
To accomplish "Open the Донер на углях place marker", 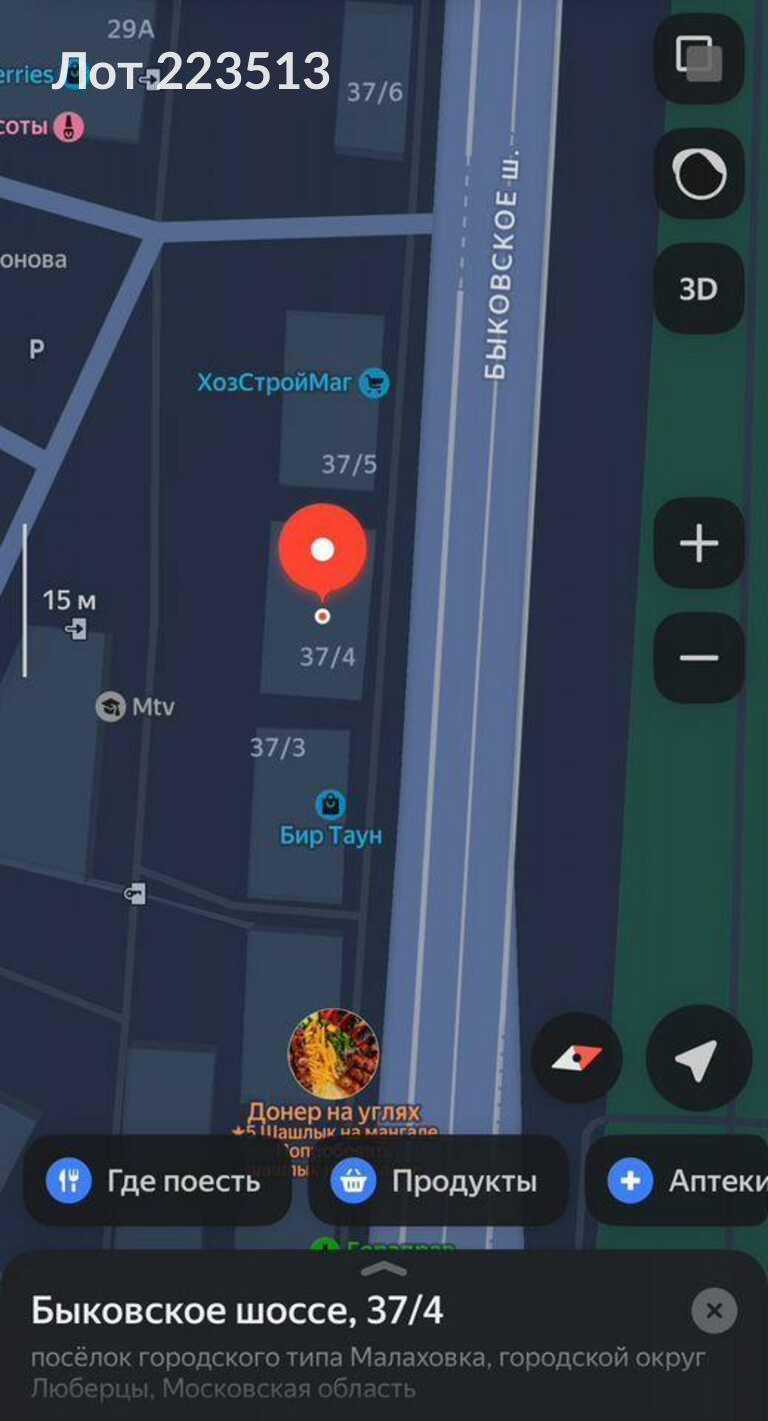I will tap(333, 1054).
